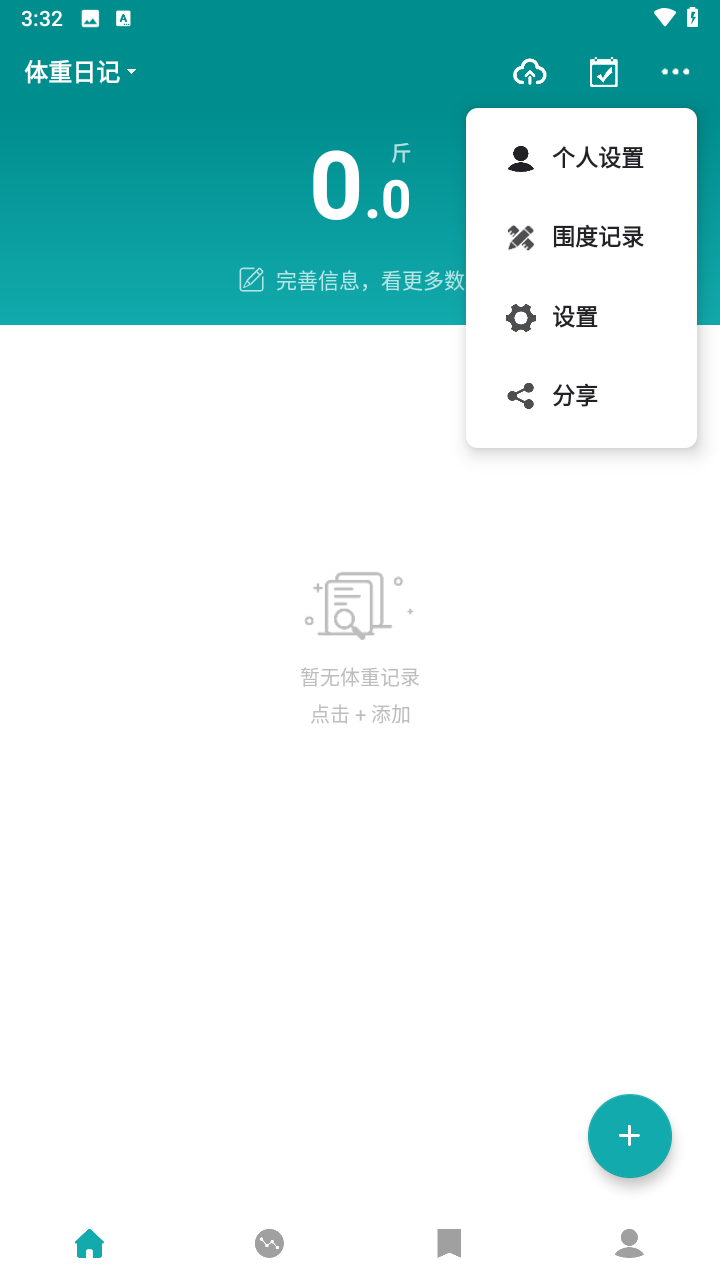720x1280 pixels.
Task: Open 围度记录 from the menu
Action: 580,237
